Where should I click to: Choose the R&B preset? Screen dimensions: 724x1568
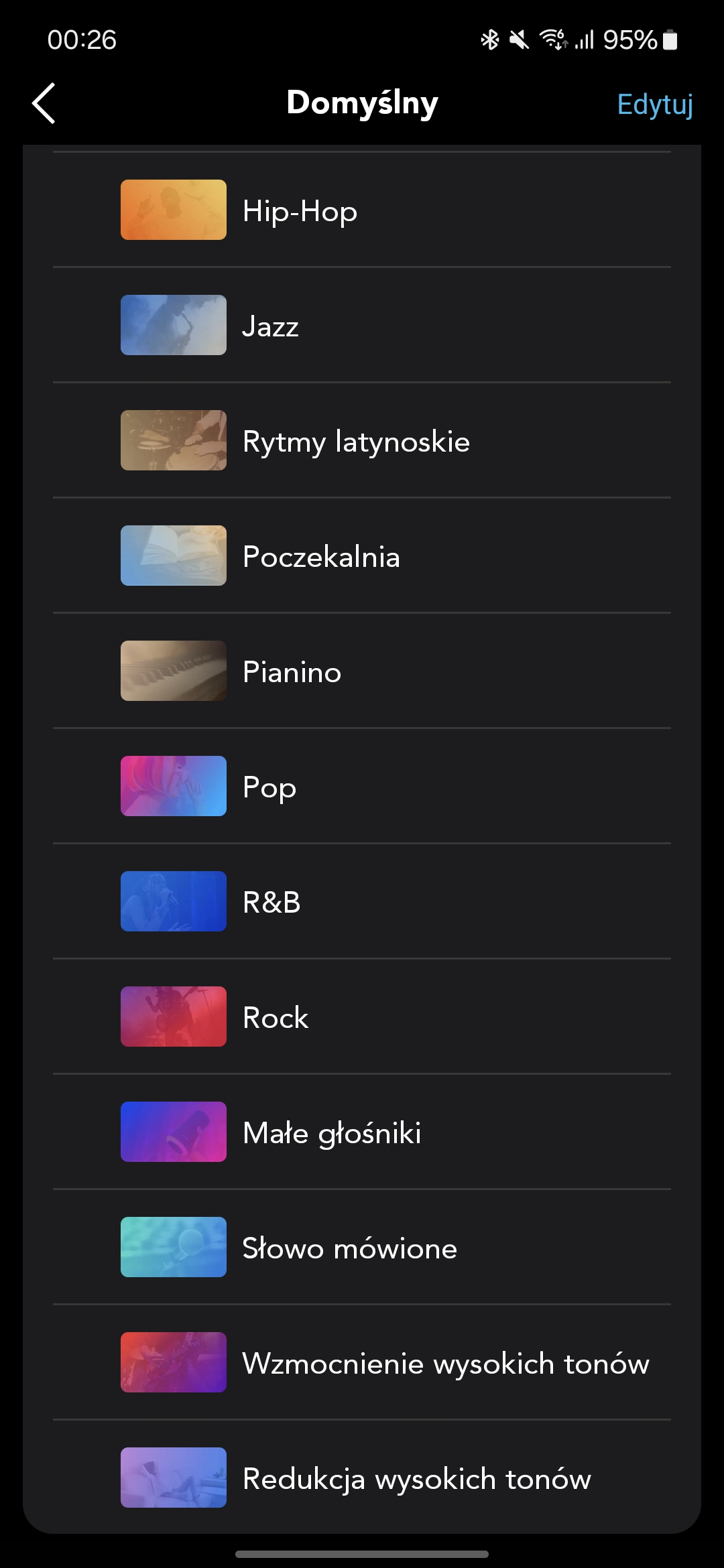pos(362,901)
